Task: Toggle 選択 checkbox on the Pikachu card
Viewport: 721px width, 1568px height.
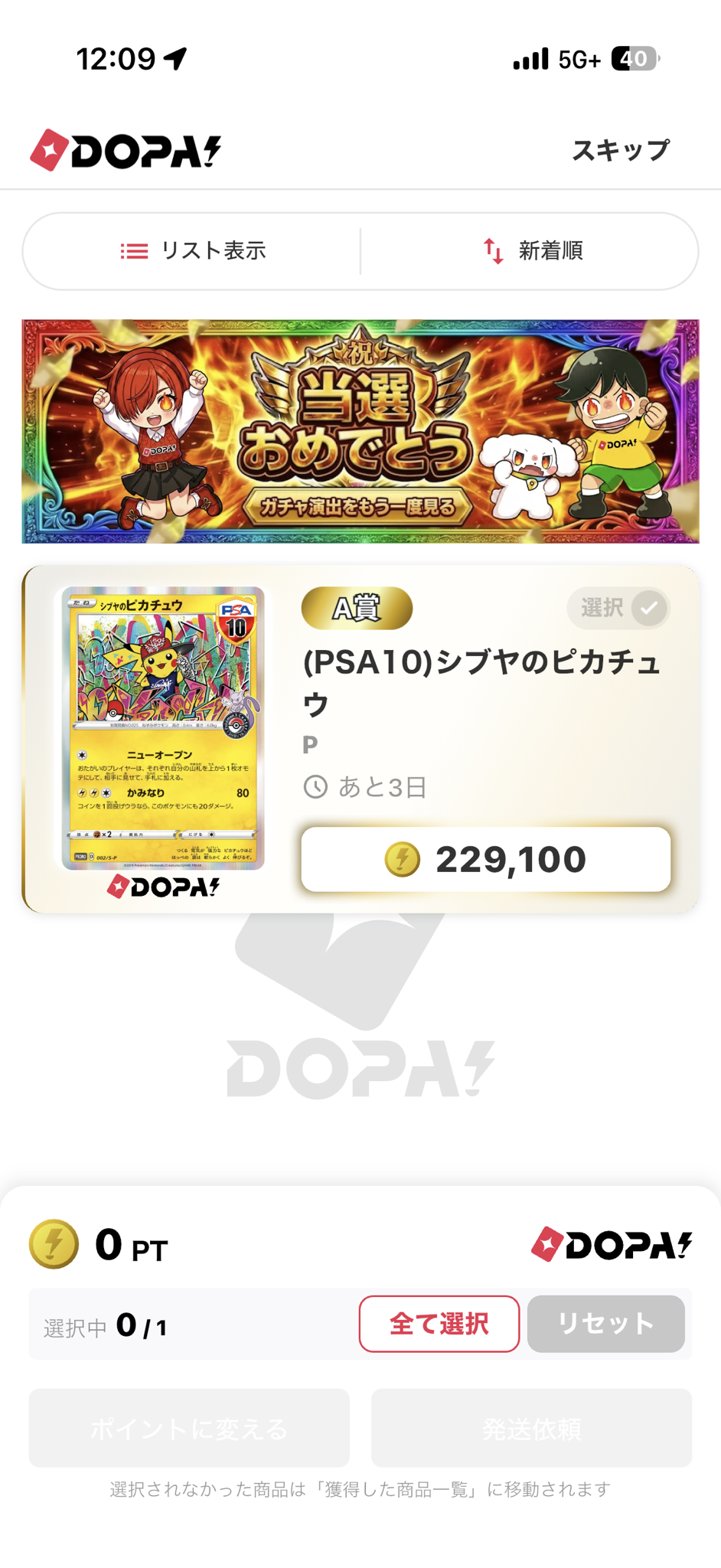Action: pyautogui.click(x=618, y=609)
